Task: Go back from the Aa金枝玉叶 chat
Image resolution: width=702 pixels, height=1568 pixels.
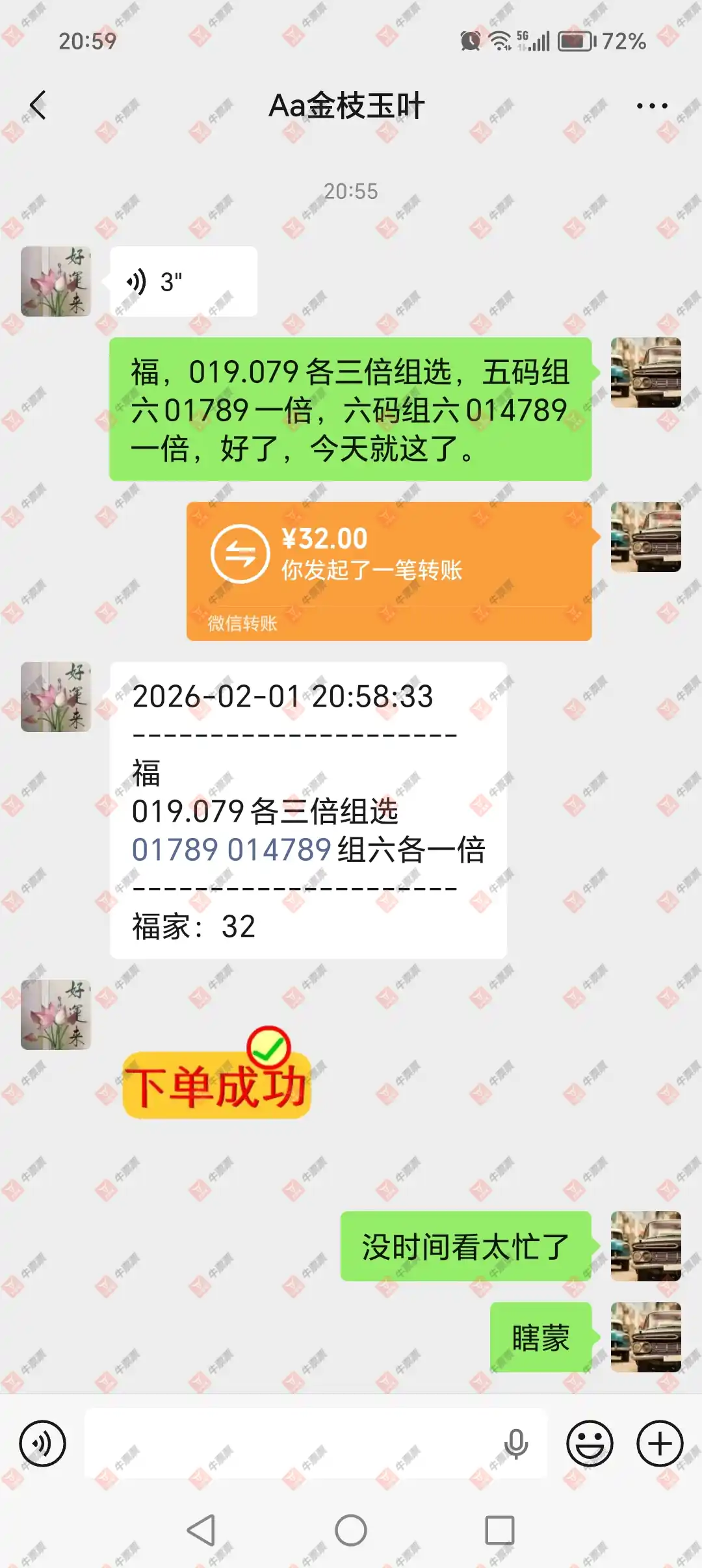Action: (x=39, y=105)
